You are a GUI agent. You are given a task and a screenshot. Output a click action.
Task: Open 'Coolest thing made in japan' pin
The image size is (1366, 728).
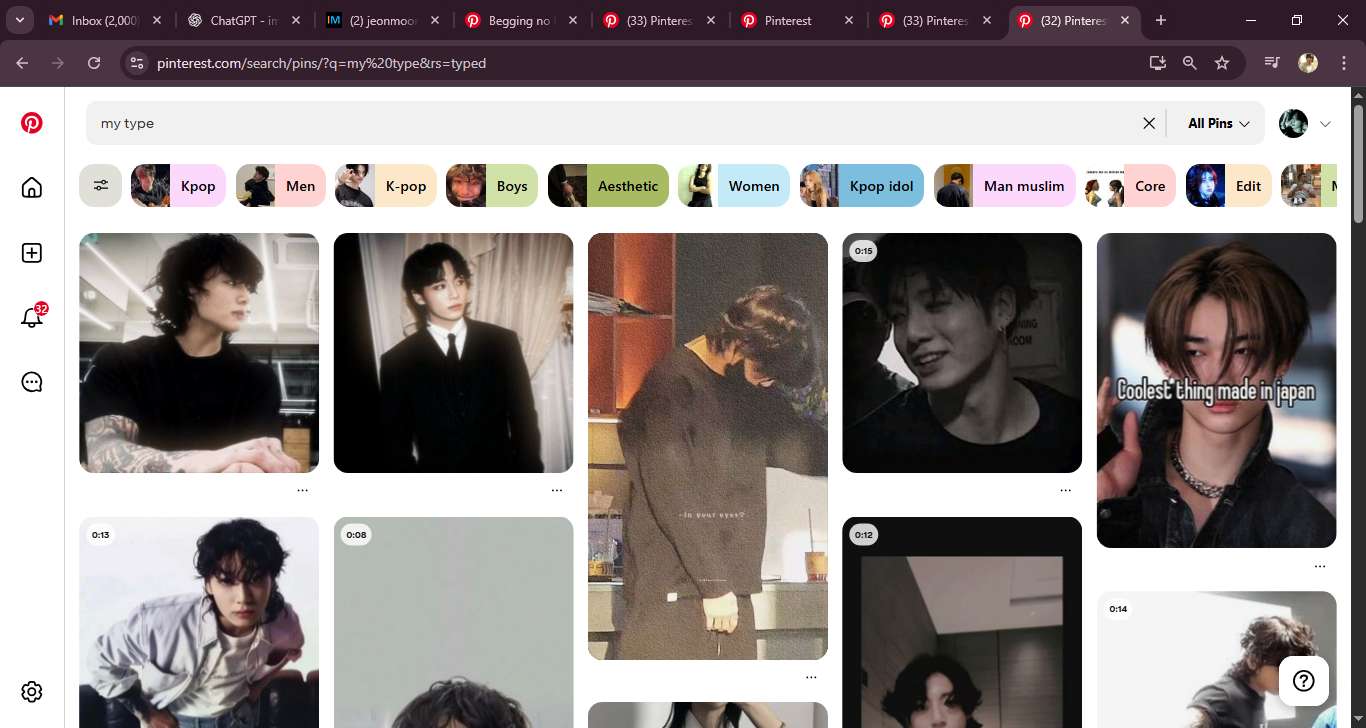click(1216, 390)
